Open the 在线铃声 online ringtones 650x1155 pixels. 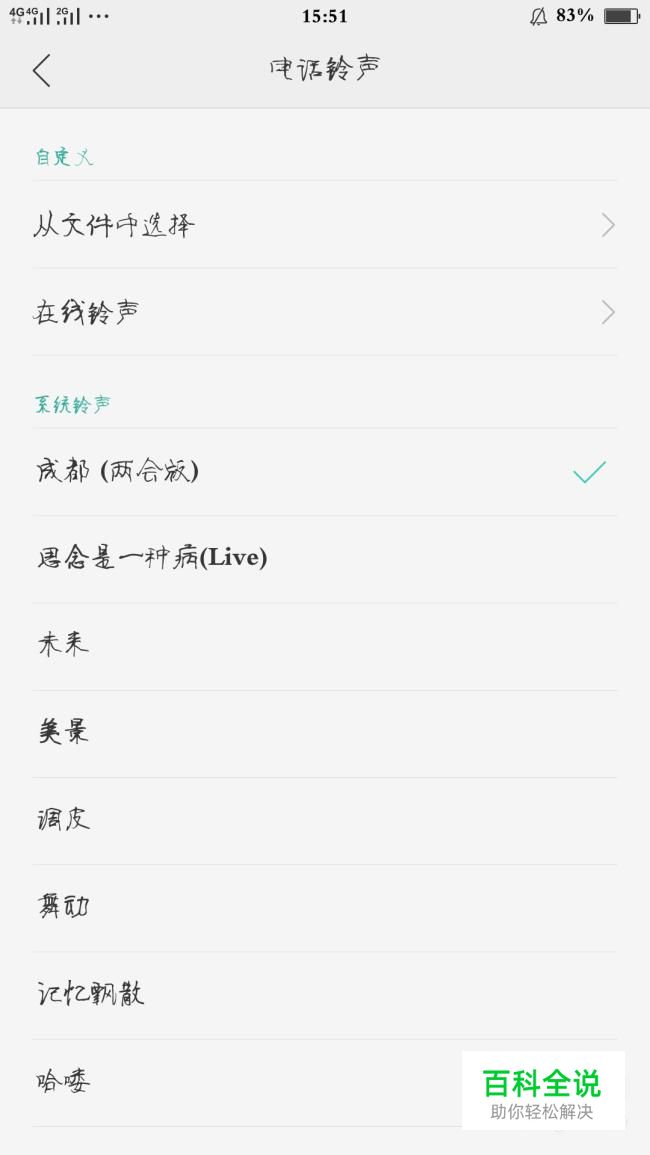(325, 312)
